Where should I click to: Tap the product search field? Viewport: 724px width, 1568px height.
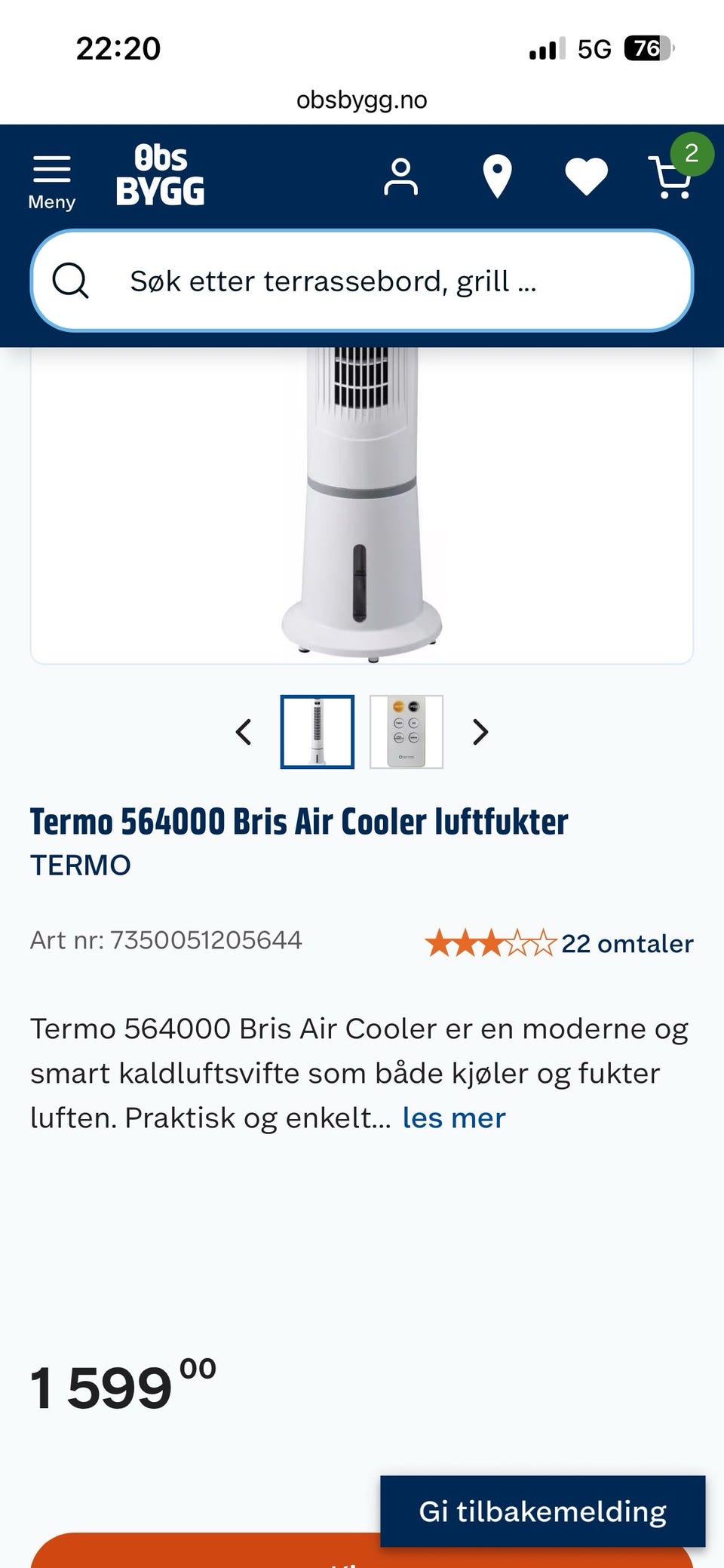362,281
